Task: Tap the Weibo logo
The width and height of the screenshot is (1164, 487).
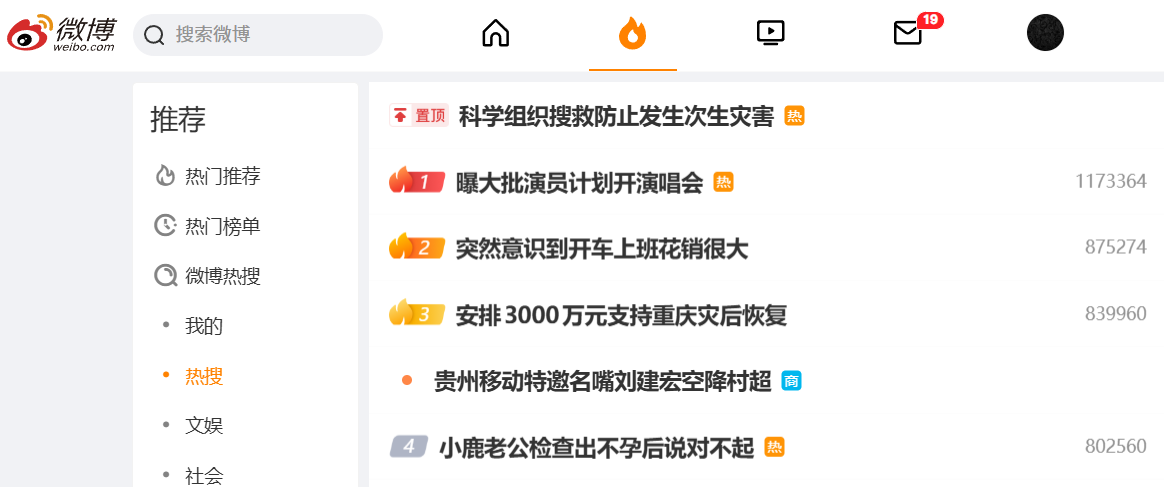Action: [x=62, y=34]
